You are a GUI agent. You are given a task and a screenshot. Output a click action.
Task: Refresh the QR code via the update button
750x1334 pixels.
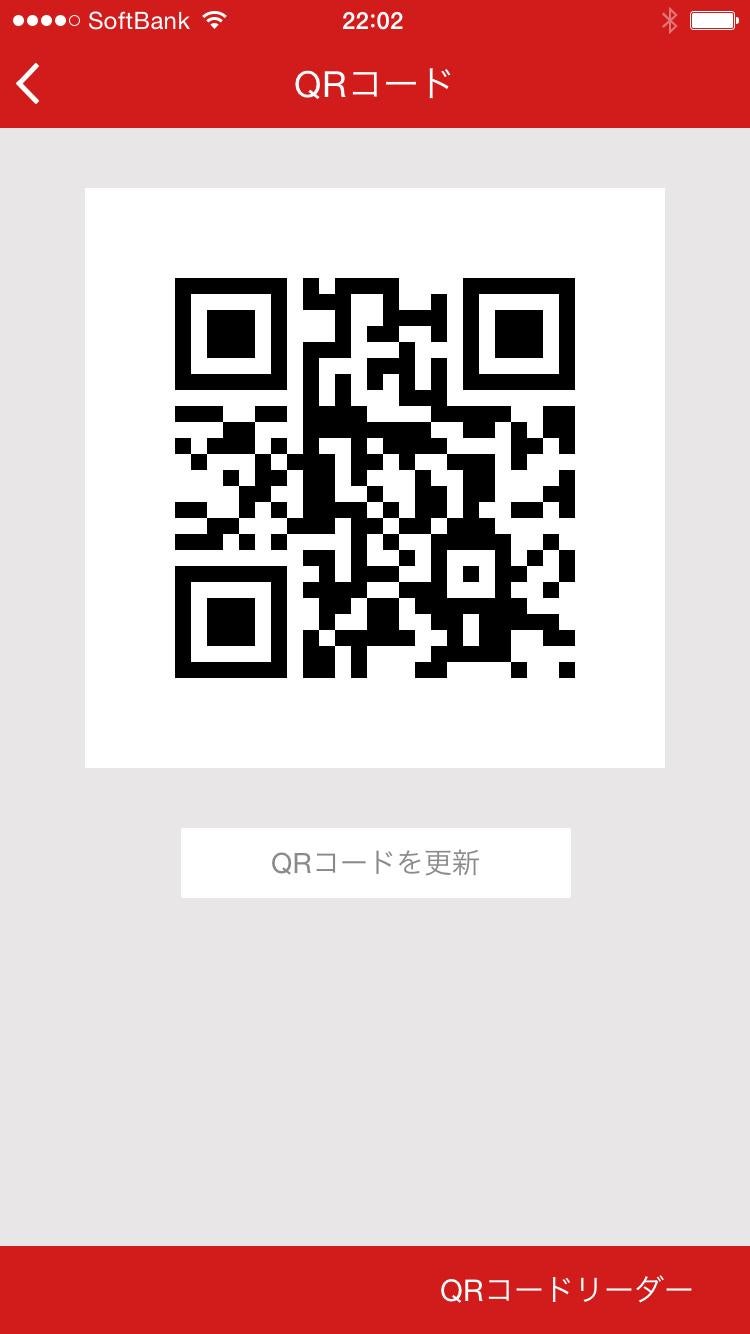coord(375,862)
